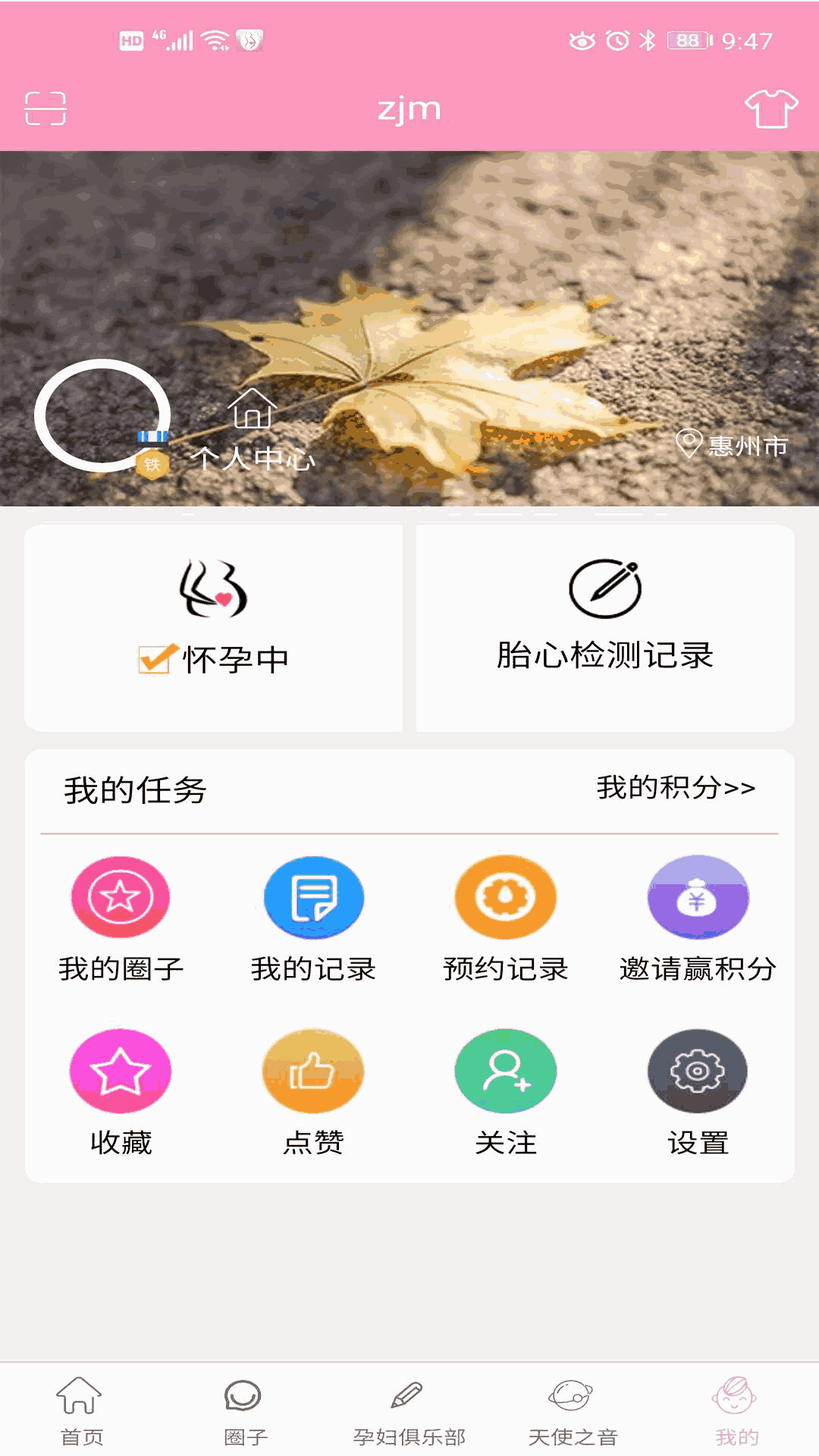819x1456 pixels.
Task: Tap the 惠州市 location
Action: coord(733,444)
